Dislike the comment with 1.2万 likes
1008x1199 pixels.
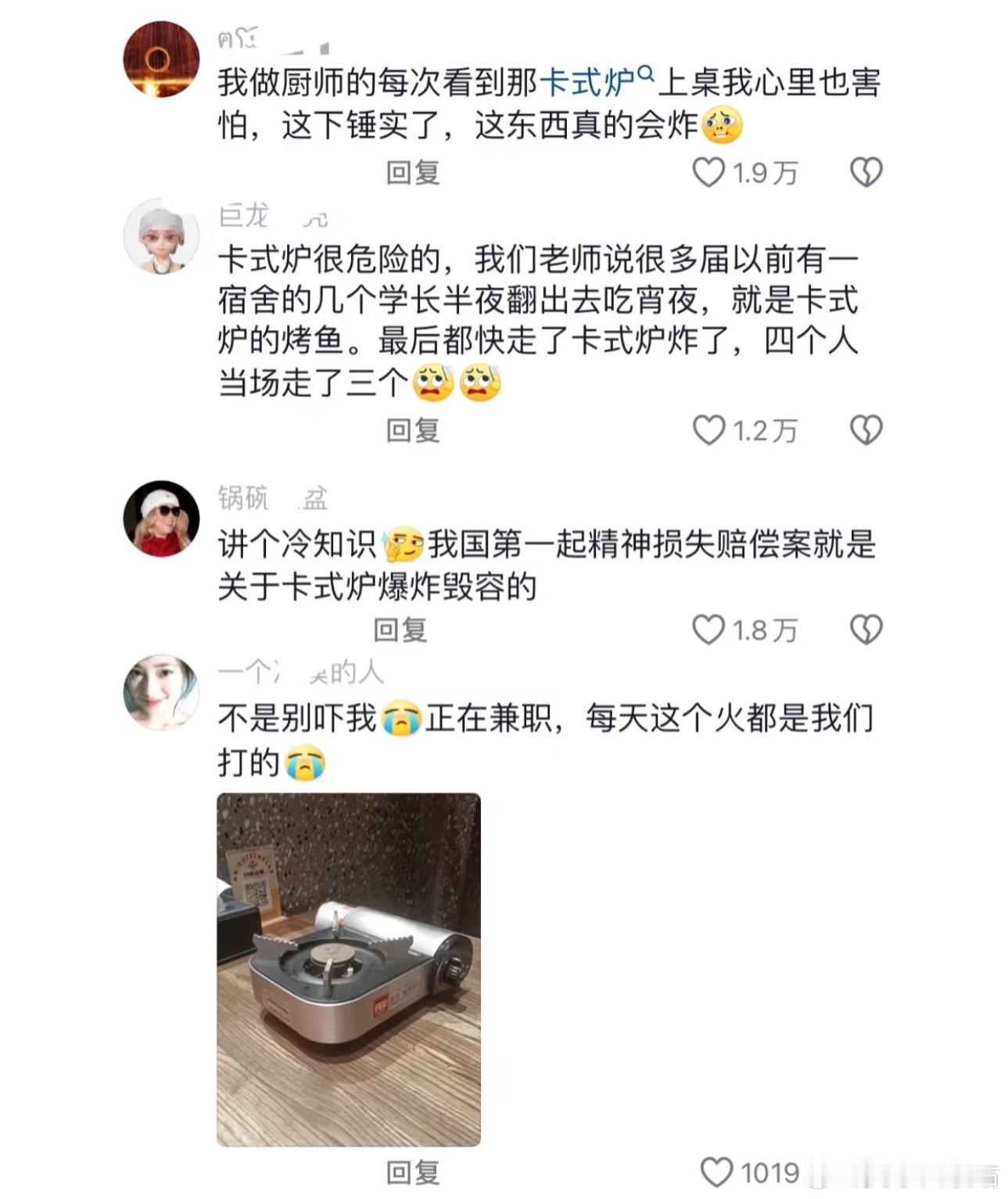click(866, 430)
